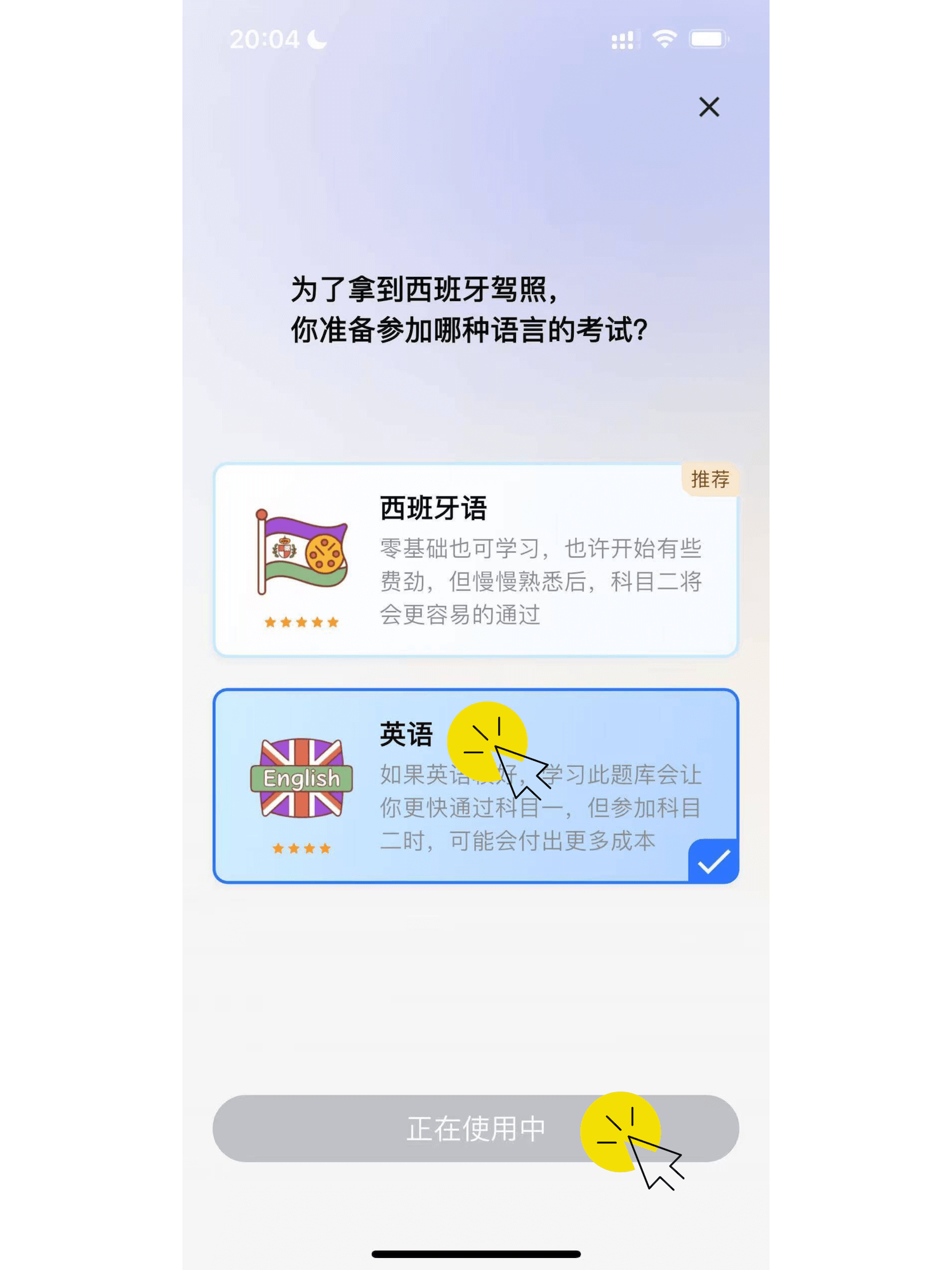
Task: Tap the five-star rating under the Spanish flag
Action: (x=301, y=622)
